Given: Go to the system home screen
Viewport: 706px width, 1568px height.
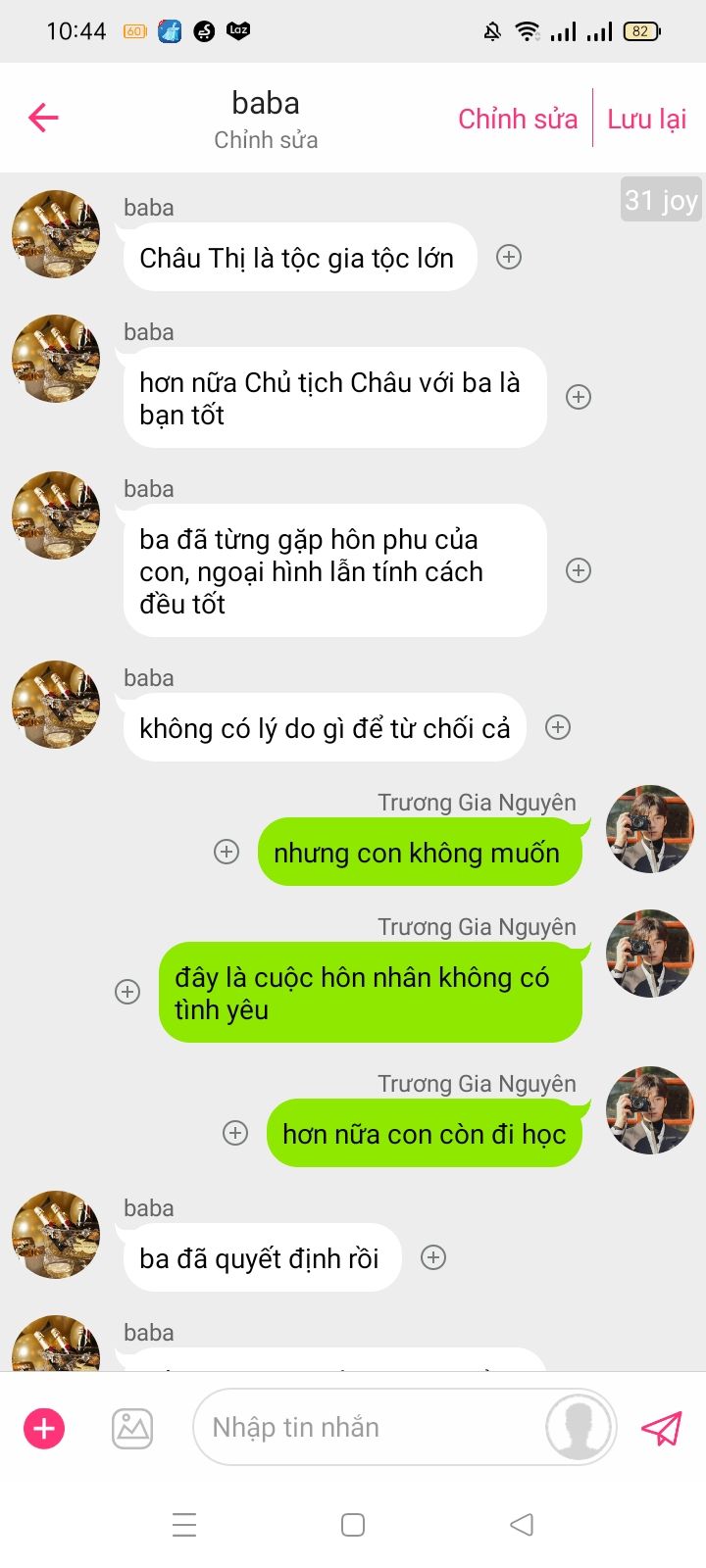Looking at the screenshot, I should (x=353, y=1525).
